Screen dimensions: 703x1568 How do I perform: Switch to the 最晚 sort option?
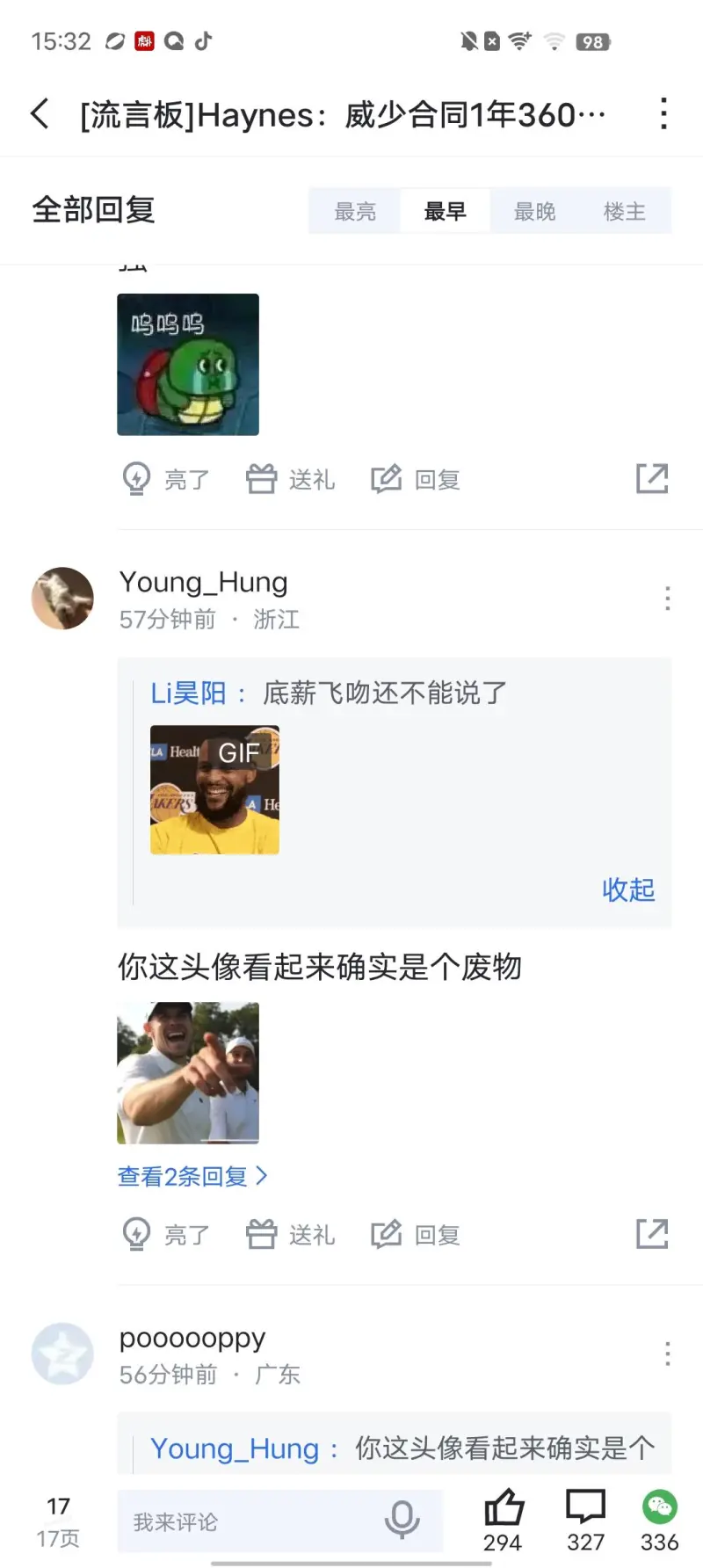tap(535, 210)
